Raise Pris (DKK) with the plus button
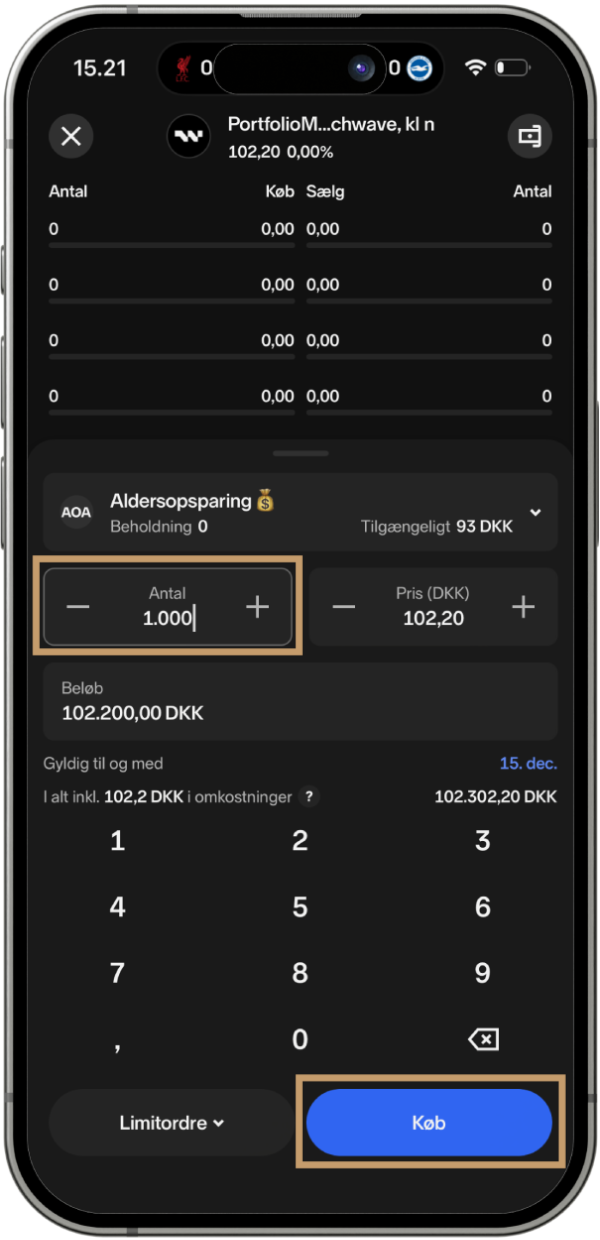 point(523,607)
